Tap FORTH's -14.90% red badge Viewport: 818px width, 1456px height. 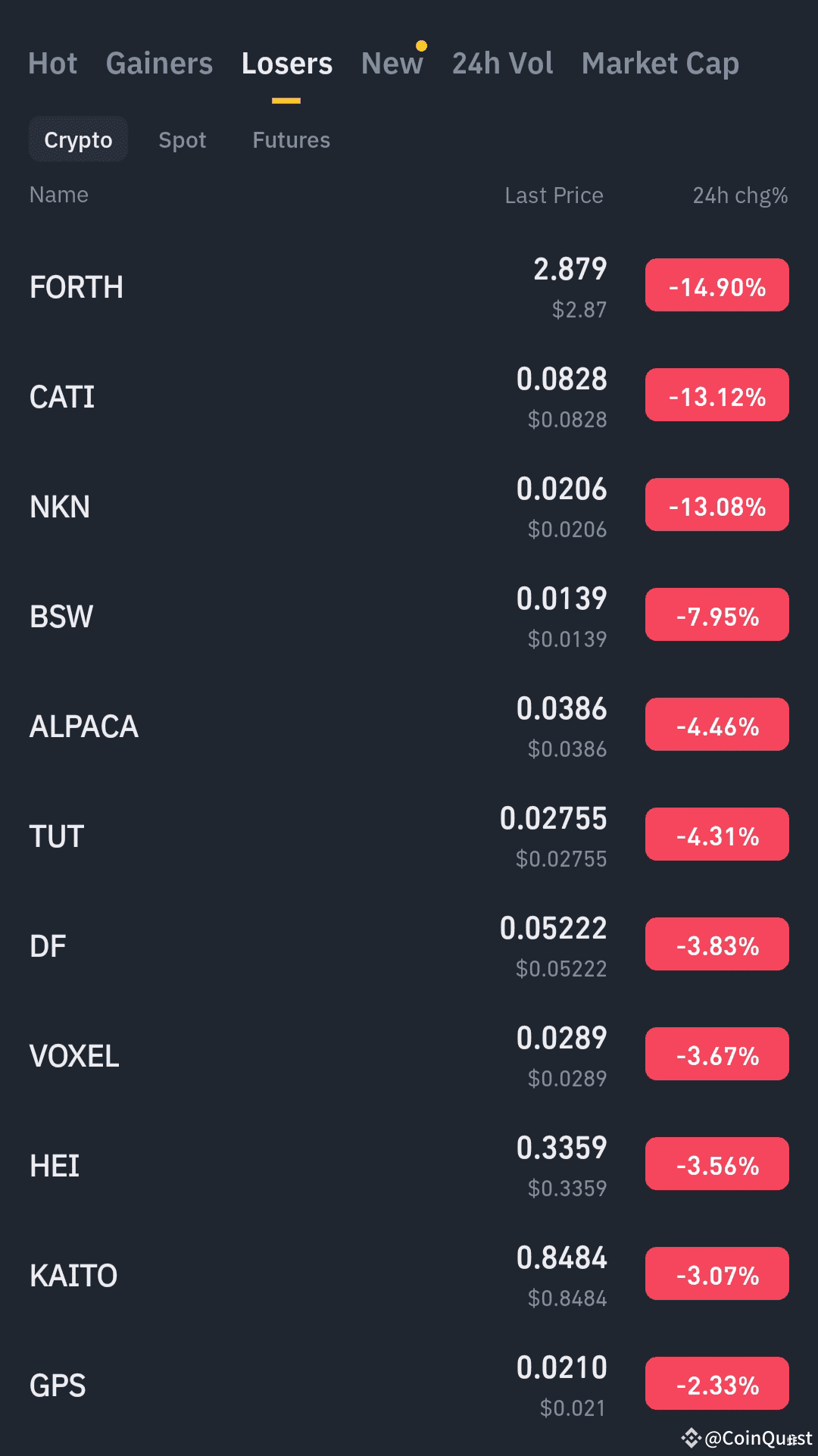click(716, 286)
